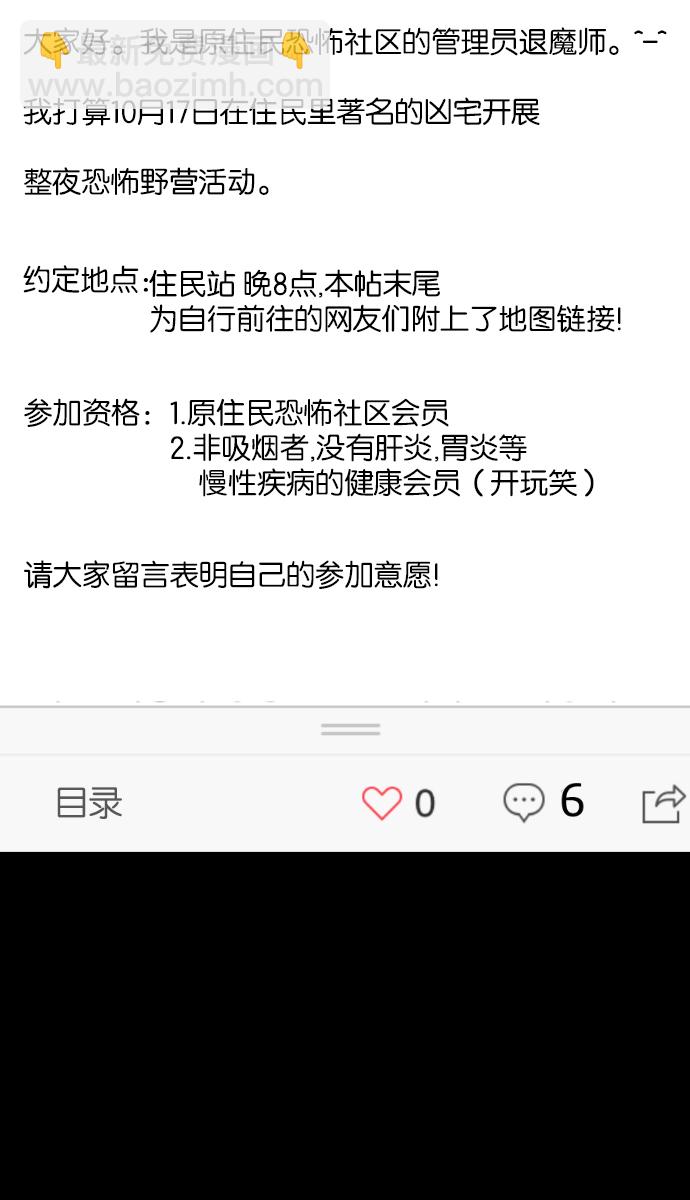This screenshot has width=690, height=1200.
Task: Like this chapter with the heart icon
Action: [381, 803]
